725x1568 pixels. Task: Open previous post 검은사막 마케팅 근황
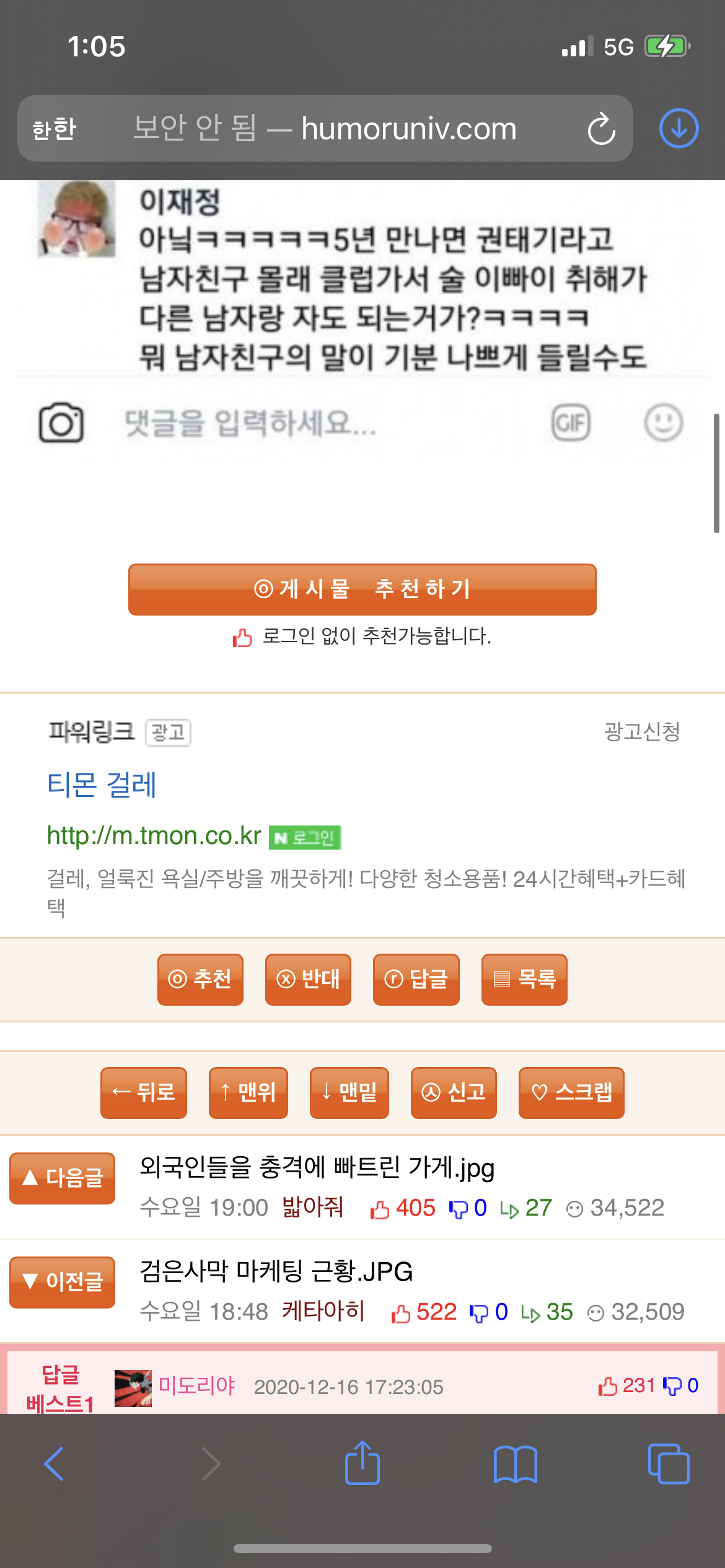(x=276, y=1271)
